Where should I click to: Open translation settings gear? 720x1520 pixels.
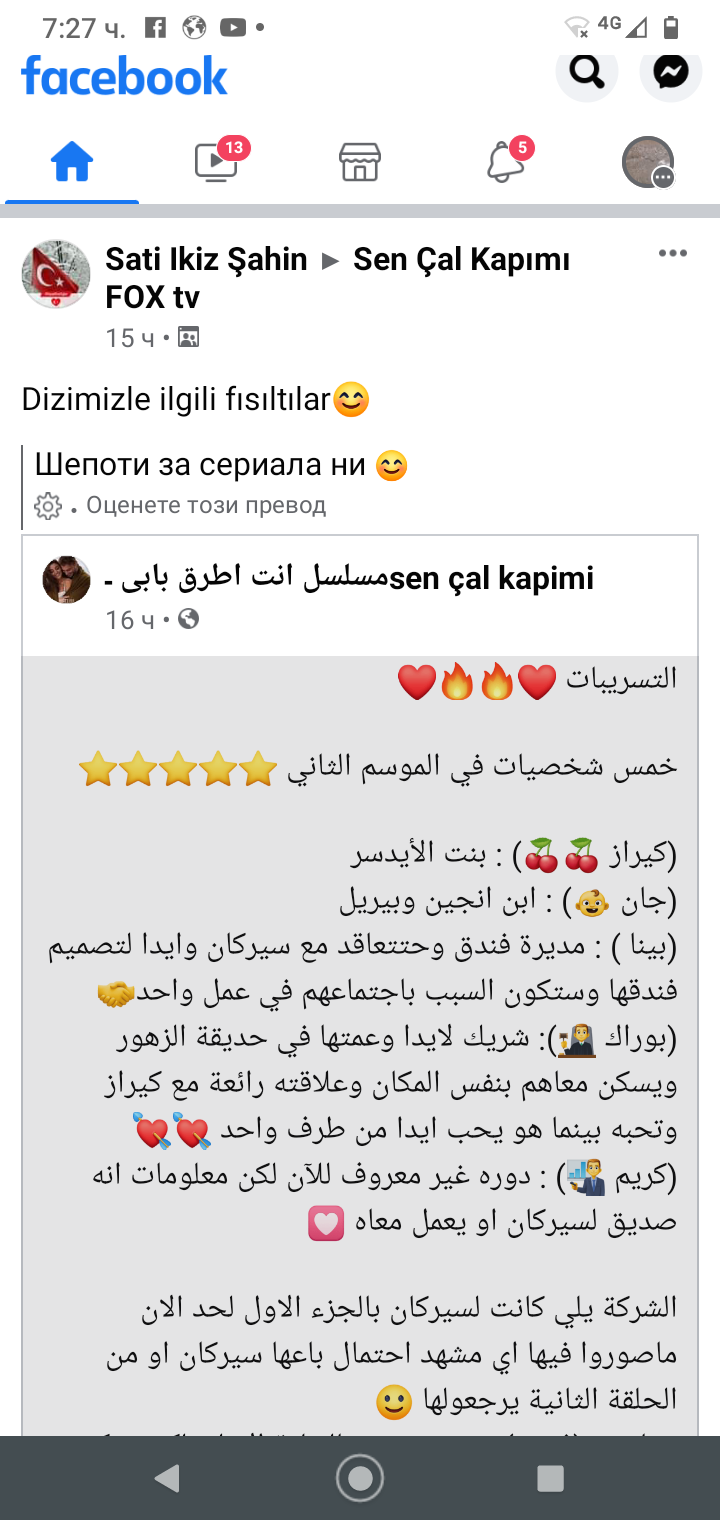pyautogui.click(x=47, y=506)
